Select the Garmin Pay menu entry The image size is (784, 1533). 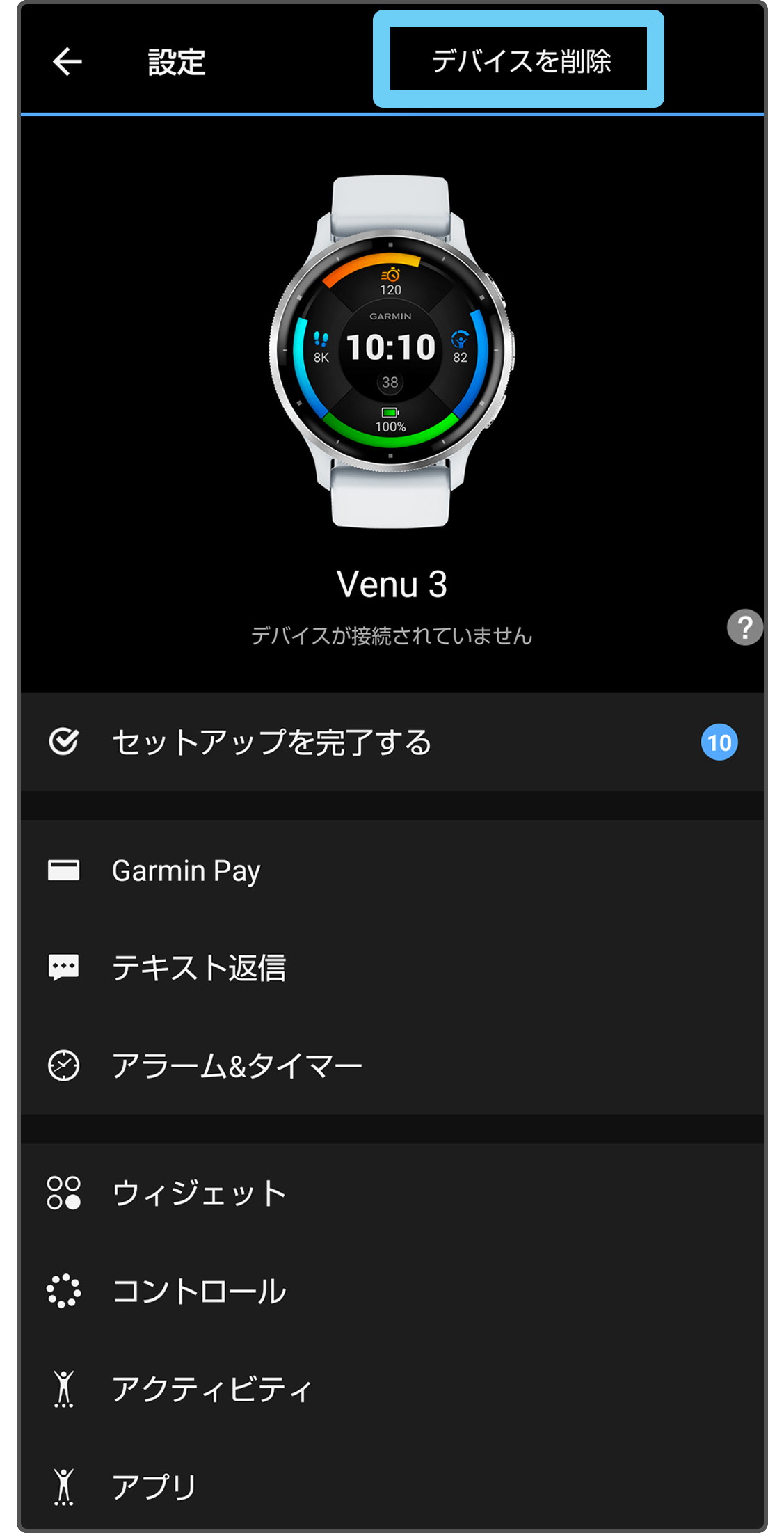click(186, 870)
